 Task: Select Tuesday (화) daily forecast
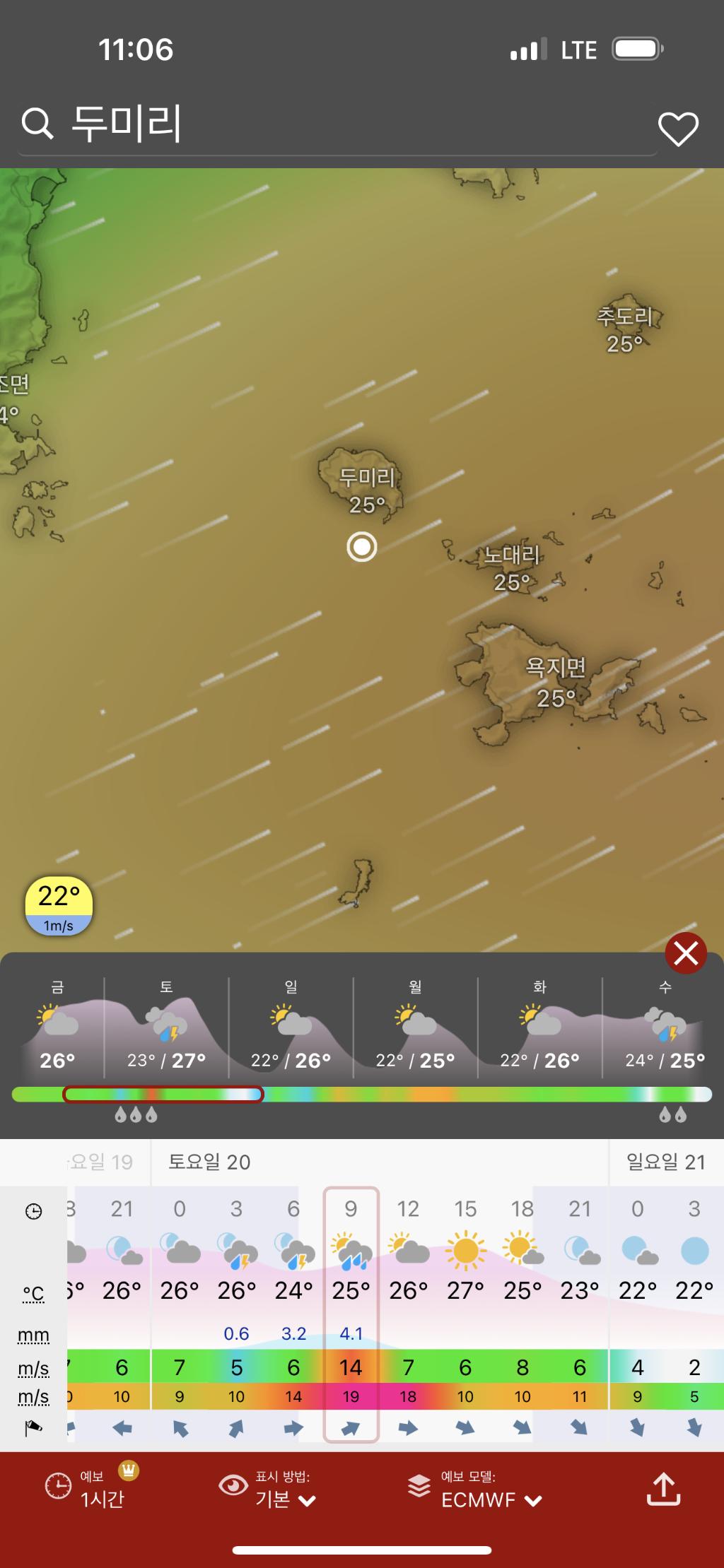click(539, 1028)
